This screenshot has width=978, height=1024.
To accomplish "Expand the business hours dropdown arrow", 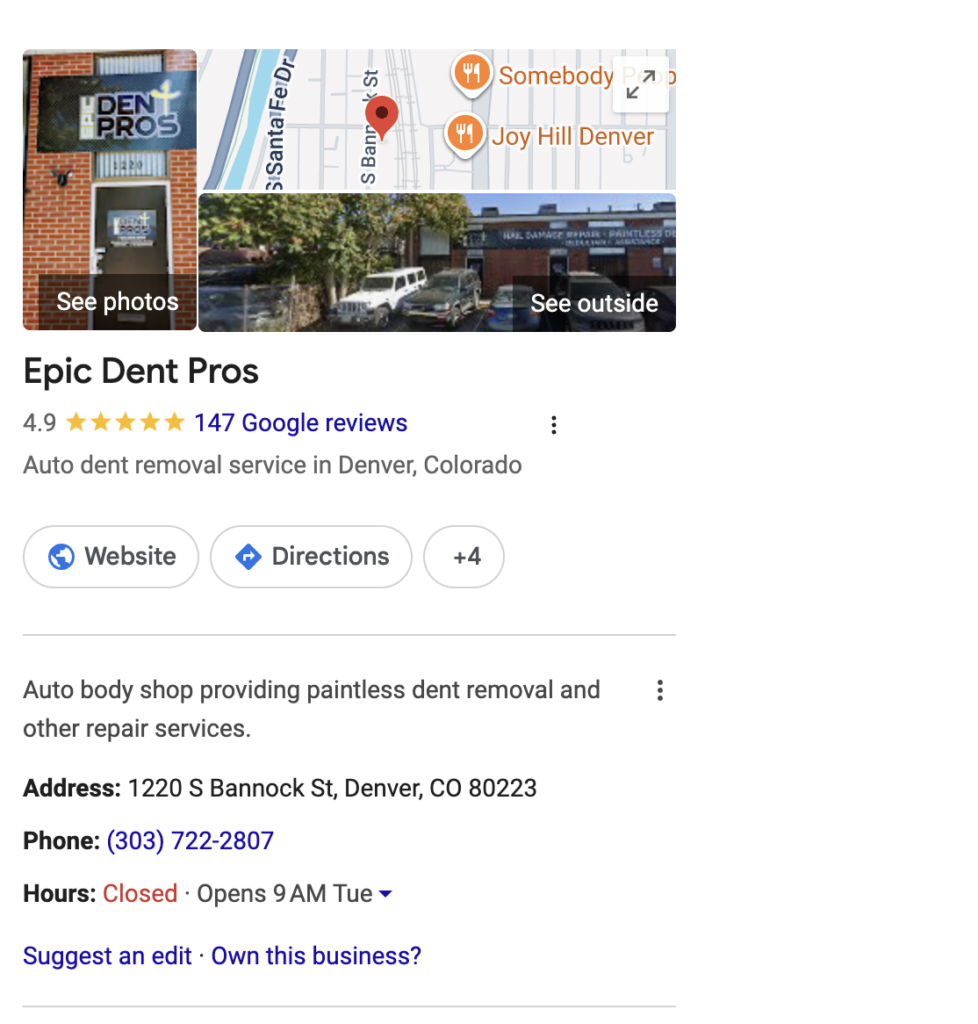I will click(385, 893).
